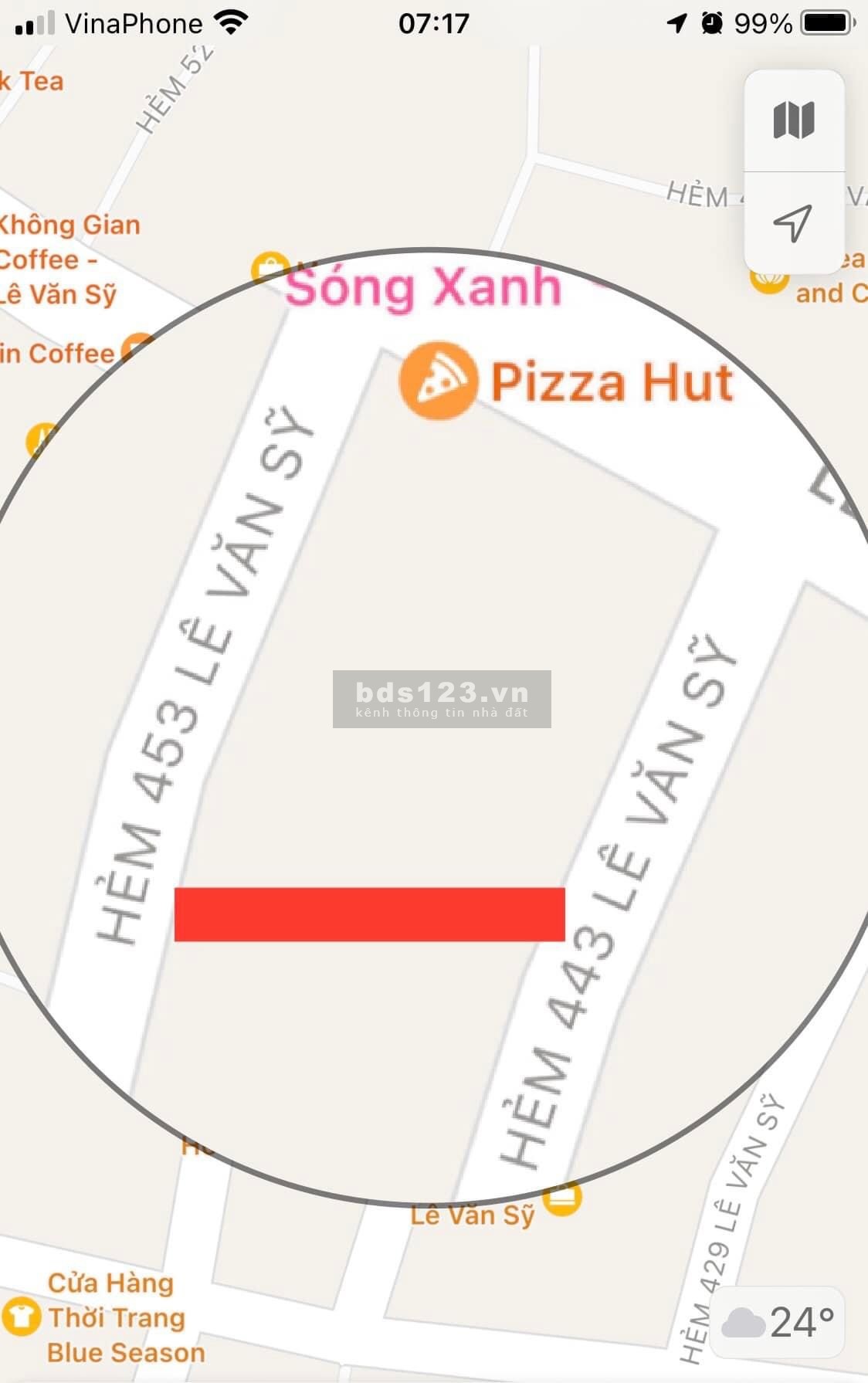
Task: Open the map mode settings
Action: (x=793, y=120)
